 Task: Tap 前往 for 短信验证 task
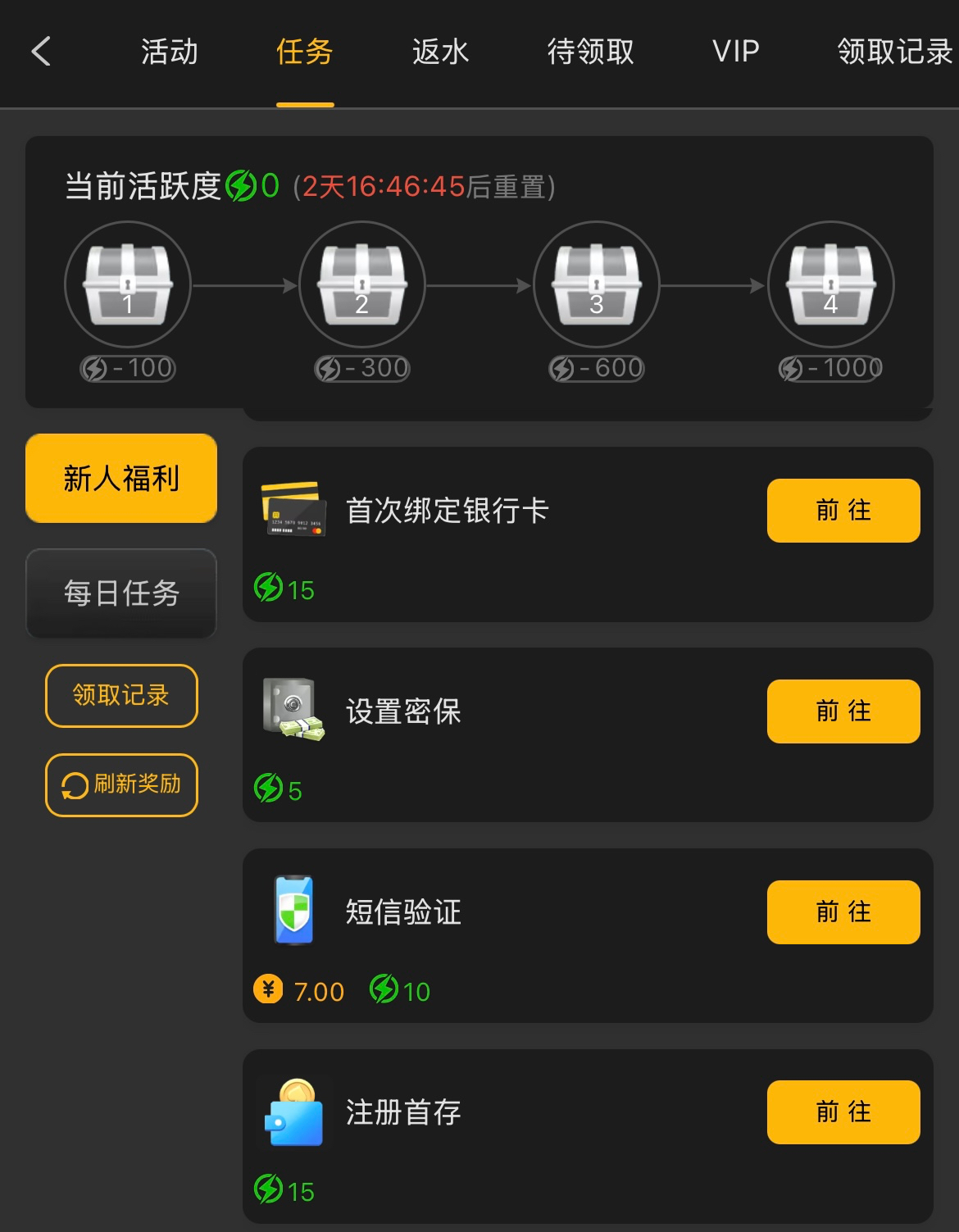coord(843,911)
